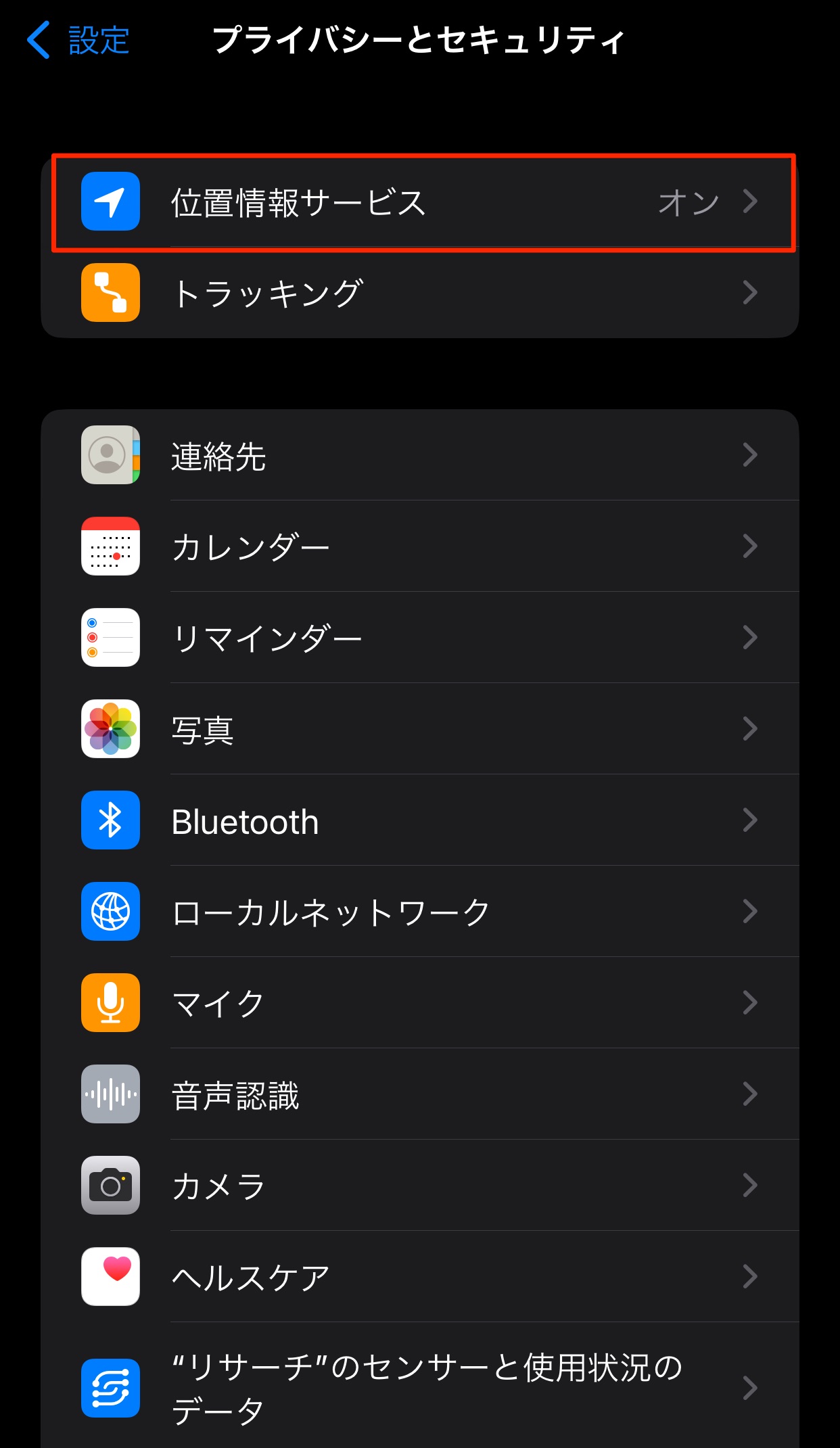
Task: Check マイク access permissions
Action: (419, 1003)
